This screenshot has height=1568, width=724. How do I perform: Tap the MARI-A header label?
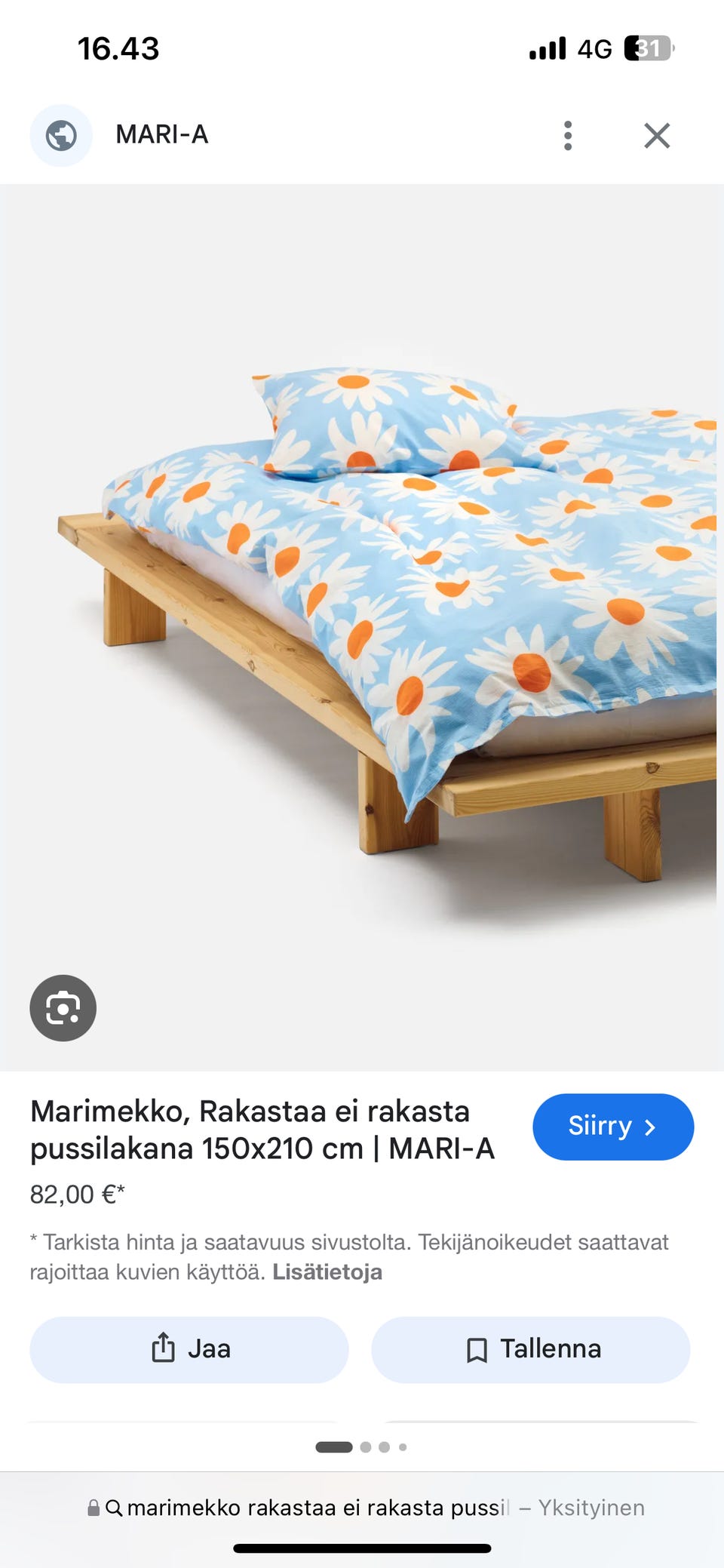click(x=161, y=136)
